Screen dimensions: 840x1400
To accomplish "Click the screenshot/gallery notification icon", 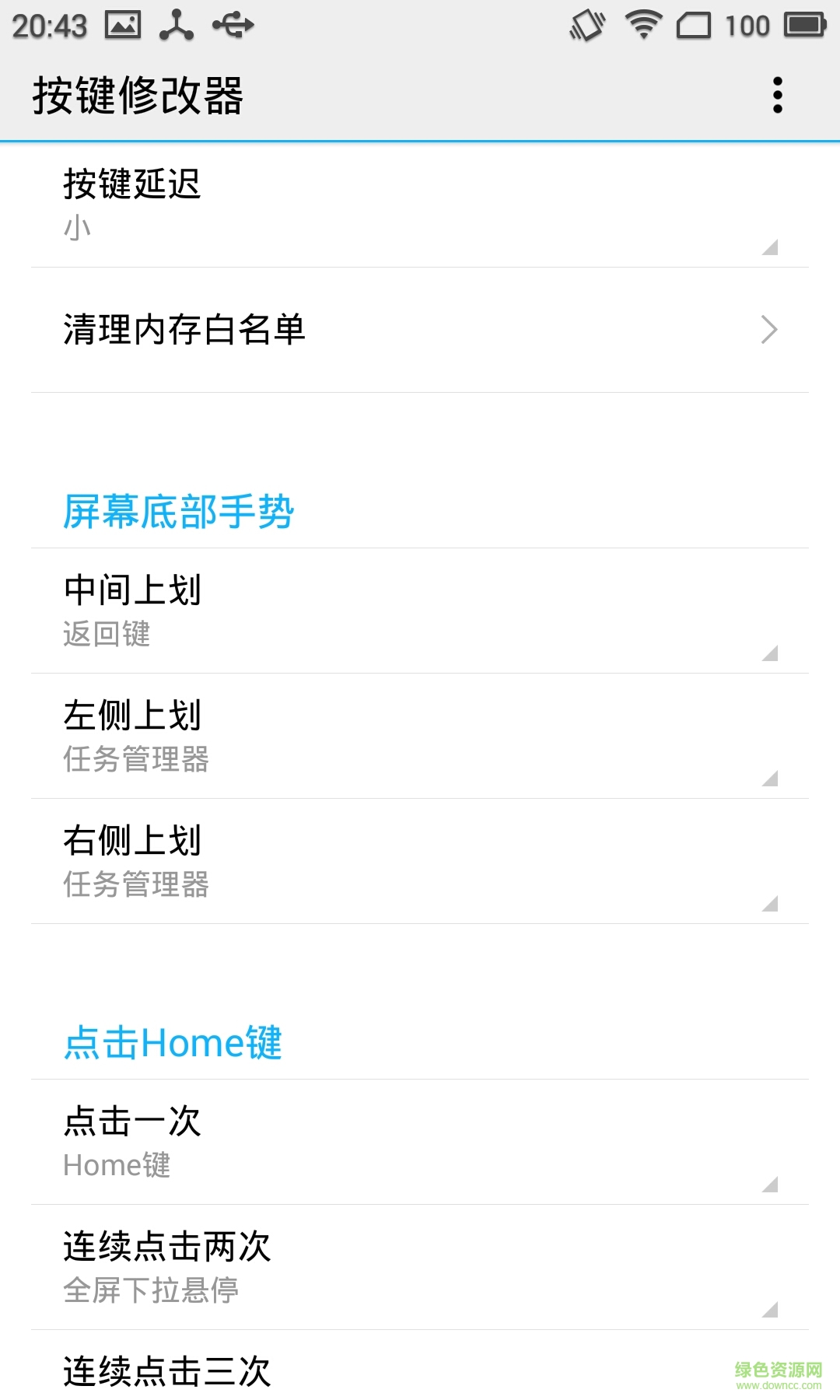I will tap(121, 24).
